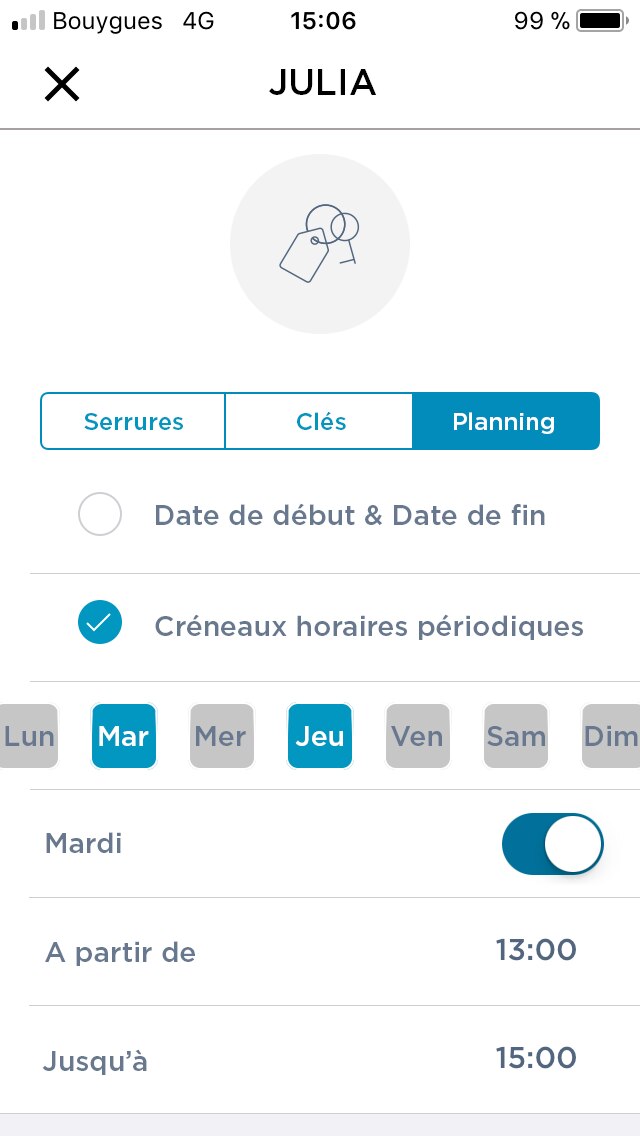Select the Planning tab
Screen dimensions: 640x1136
(x=506, y=421)
